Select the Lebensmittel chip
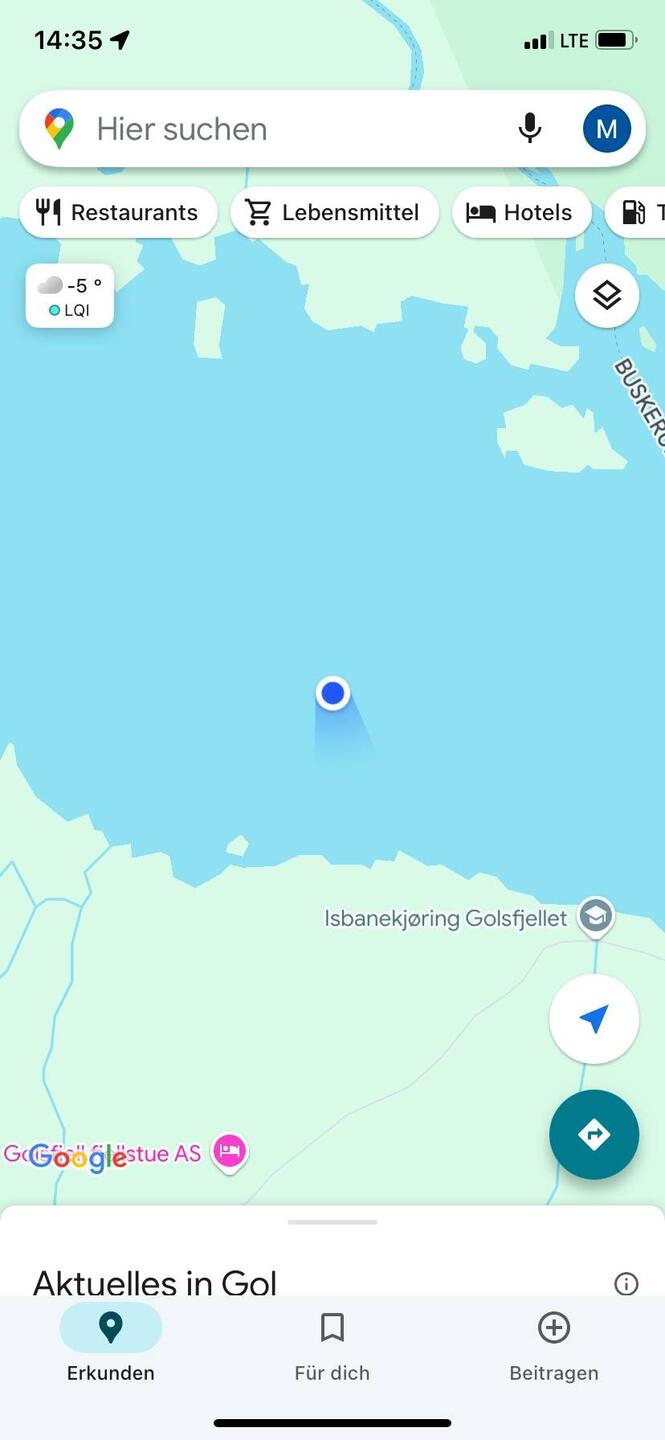This screenshot has width=665, height=1440. pos(334,212)
